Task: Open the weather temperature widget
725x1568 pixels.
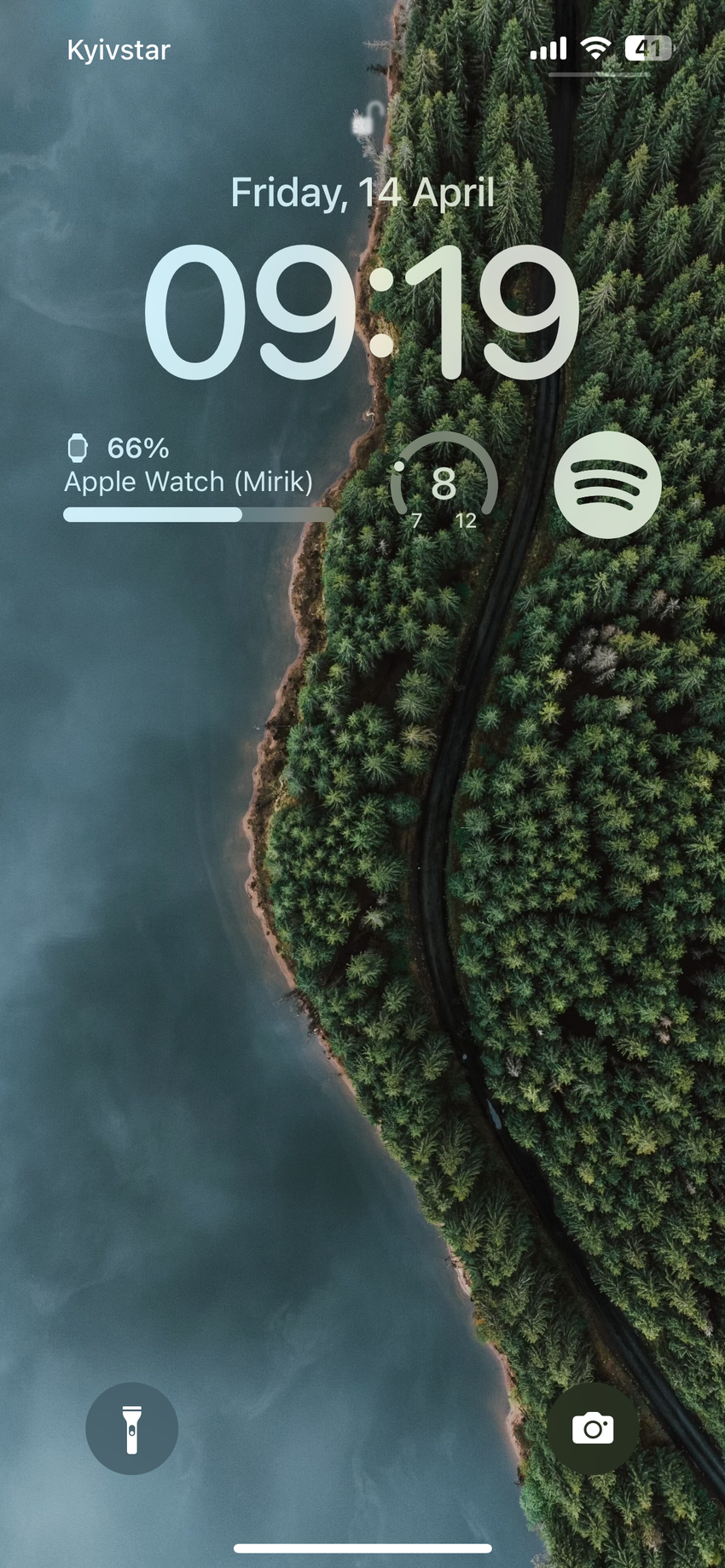Action: coord(444,484)
